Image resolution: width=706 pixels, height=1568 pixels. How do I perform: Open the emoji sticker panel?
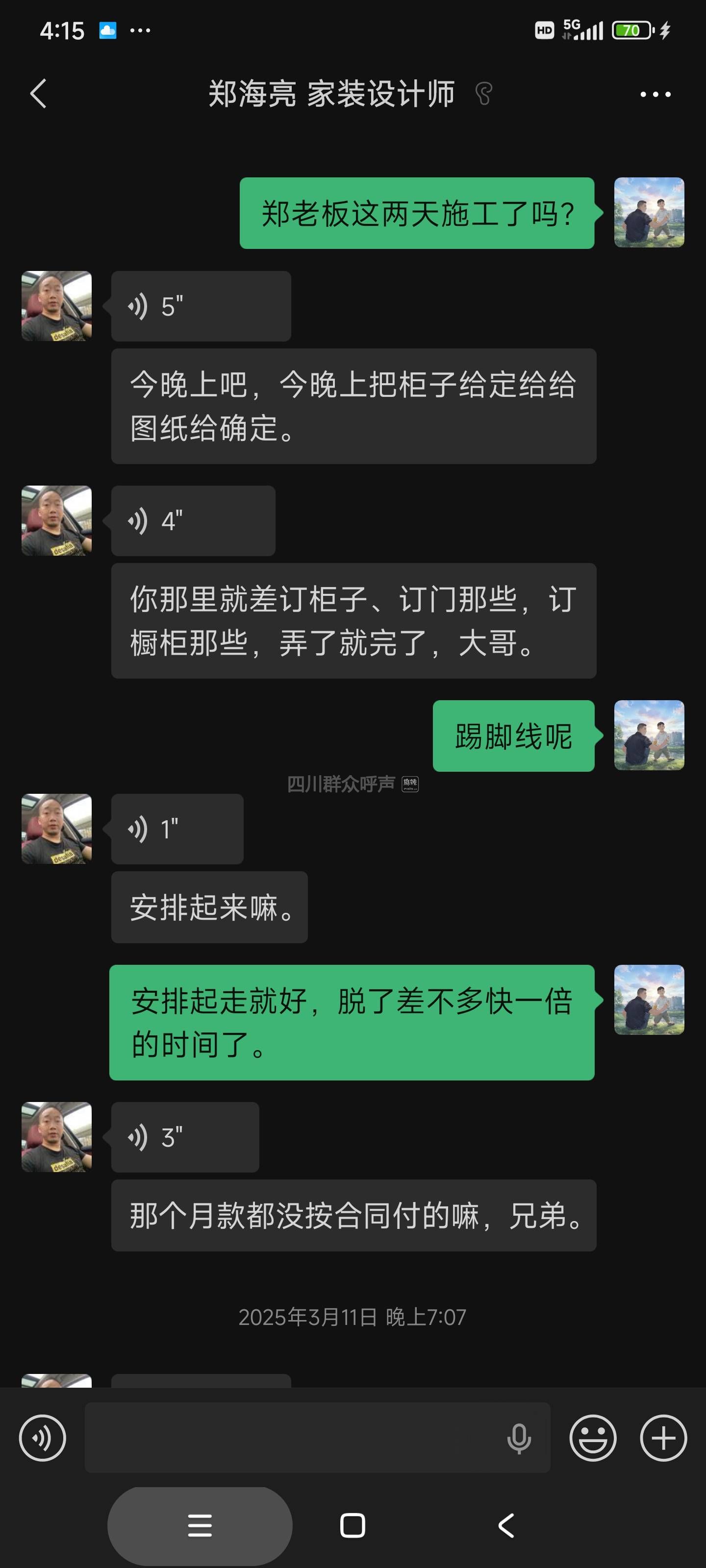point(593,1438)
